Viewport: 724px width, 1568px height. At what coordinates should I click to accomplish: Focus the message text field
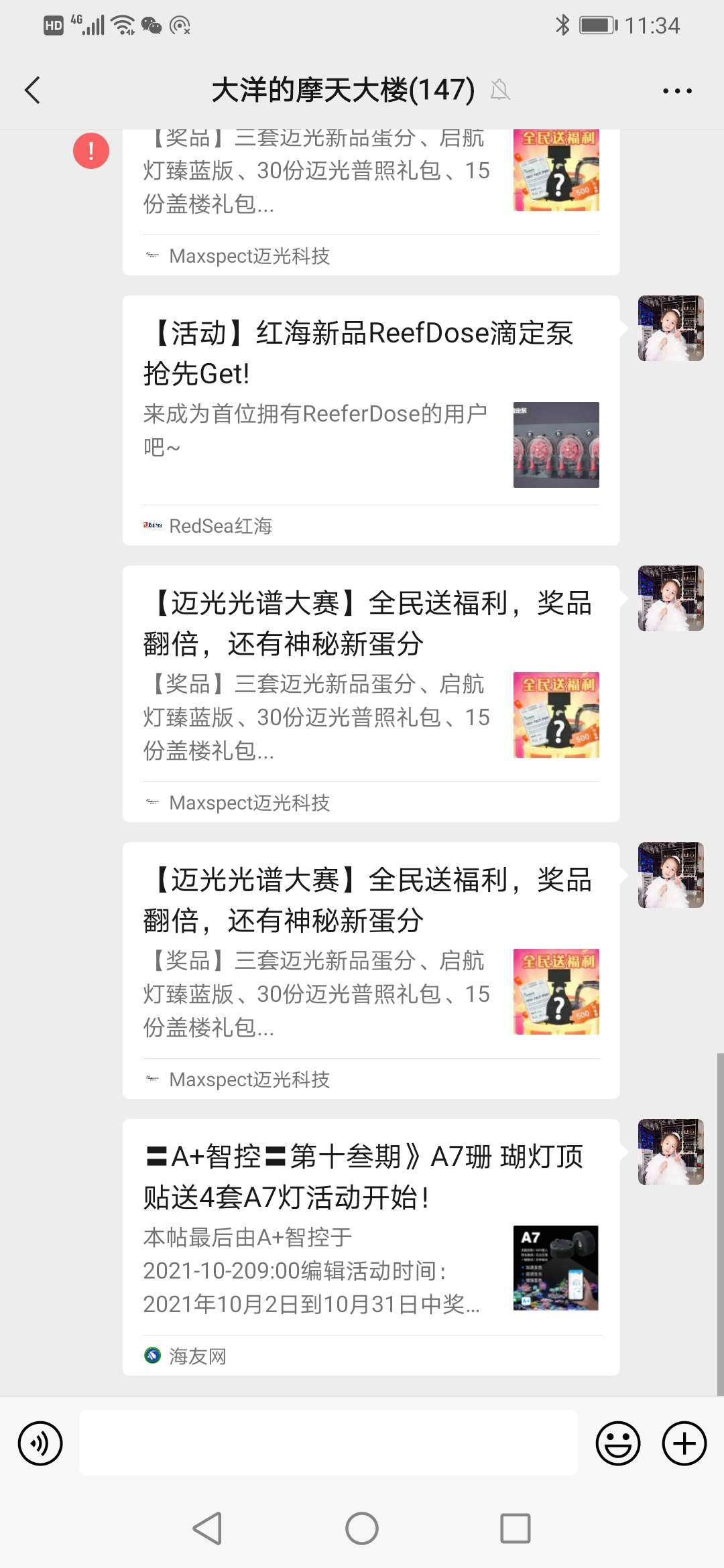pos(328,1443)
